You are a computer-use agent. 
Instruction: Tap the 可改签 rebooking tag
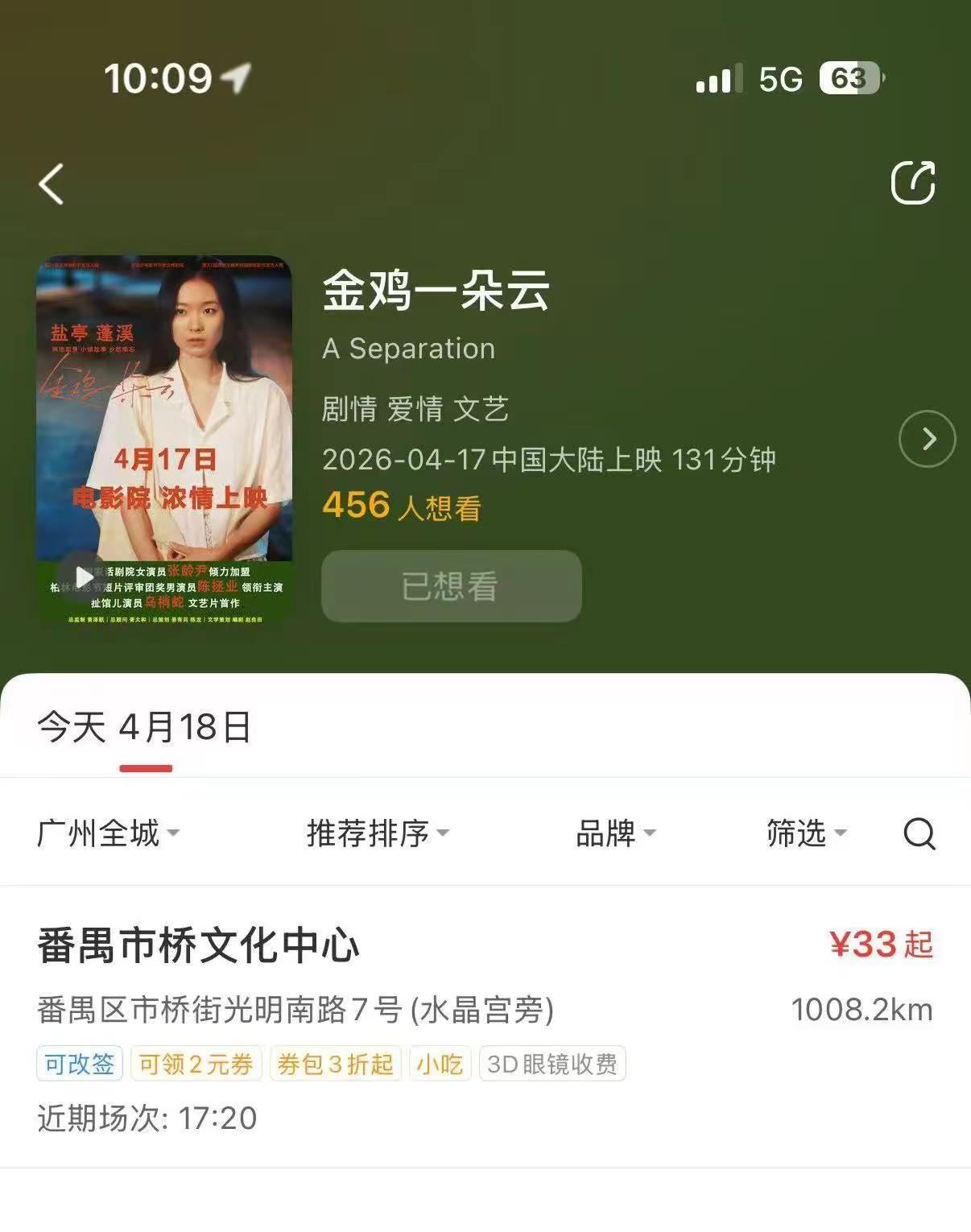tap(79, 1063)
